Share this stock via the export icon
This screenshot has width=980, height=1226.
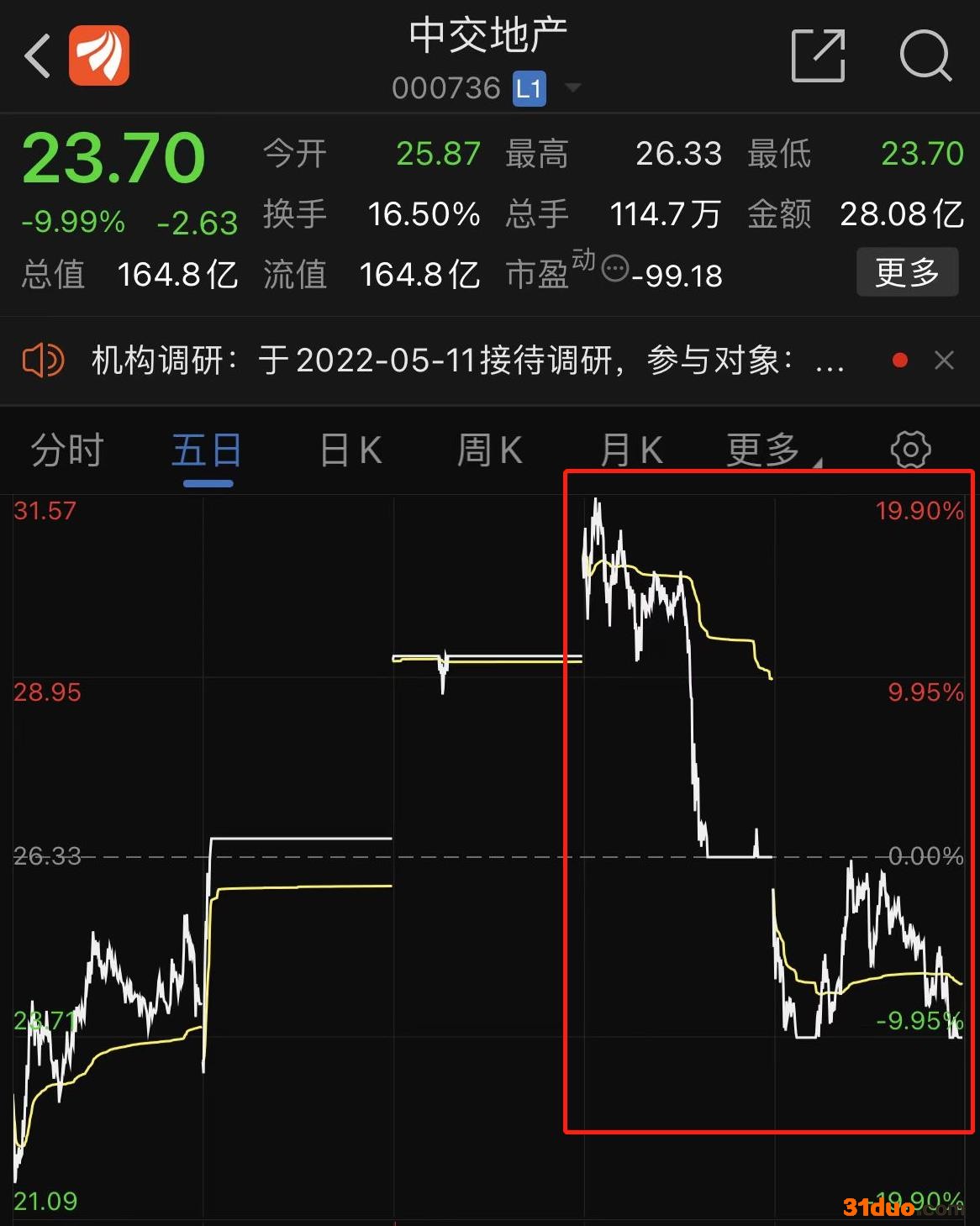point(818,56)
